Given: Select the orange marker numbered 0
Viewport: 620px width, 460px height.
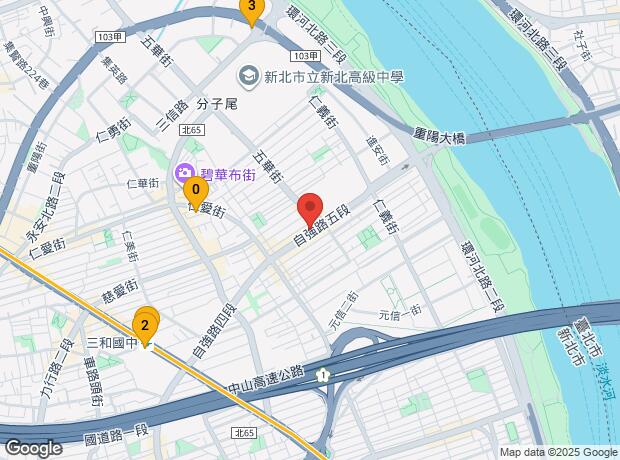Looking at the screenshot, I should [x=197, y=191].
